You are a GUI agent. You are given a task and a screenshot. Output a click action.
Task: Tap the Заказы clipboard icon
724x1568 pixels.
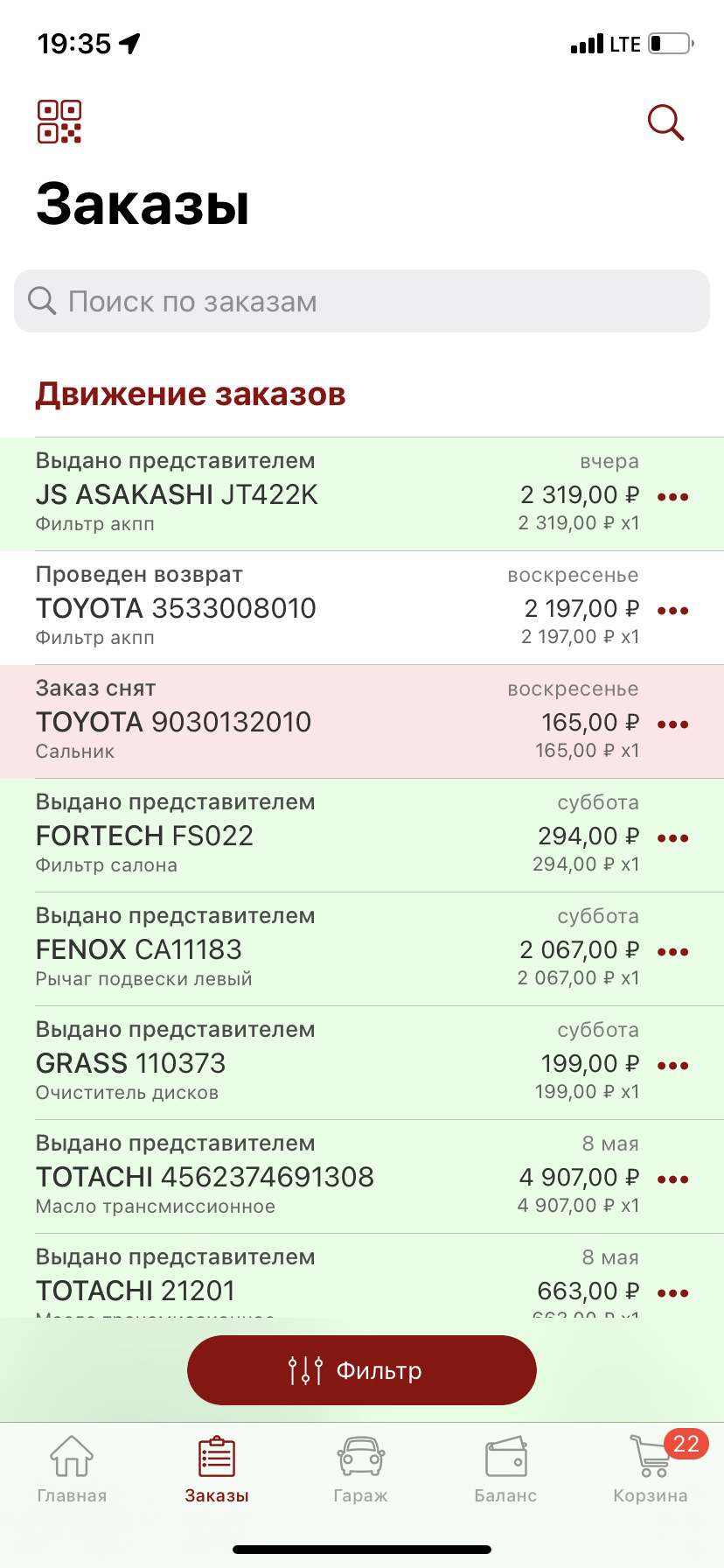[216, 1452]
